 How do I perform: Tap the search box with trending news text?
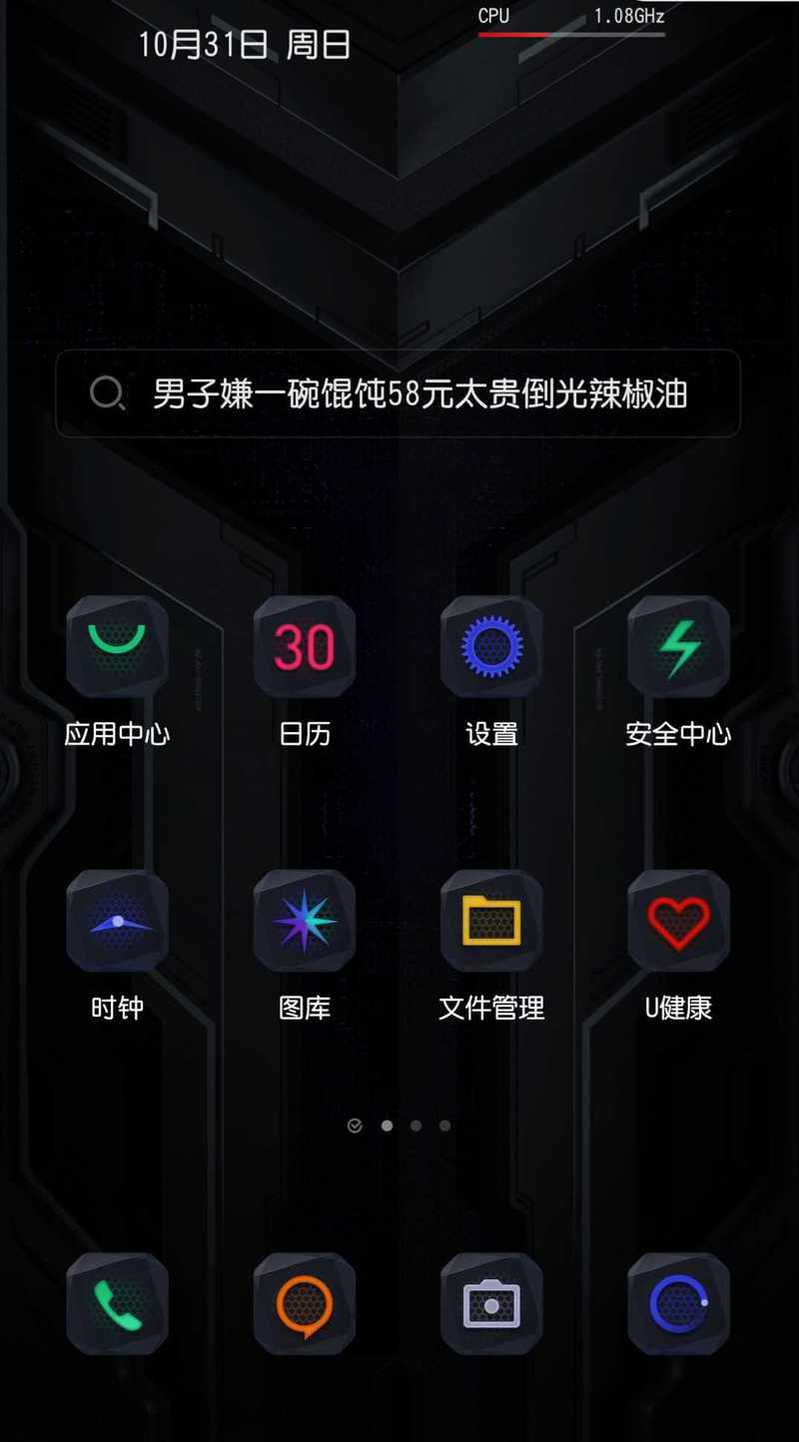[398, 393]
